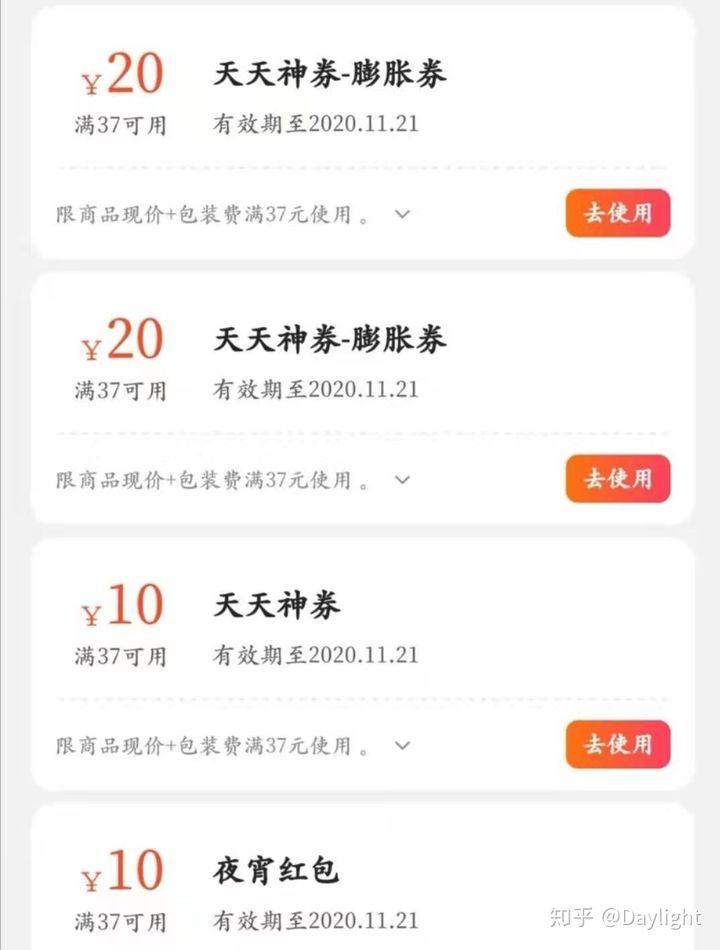The width and height of the screenshot is (720, 950).
Task: Tap 去使用 on the ¥10 天天神券 coupon
Action: pyautogui.click(x=617, y=745)
